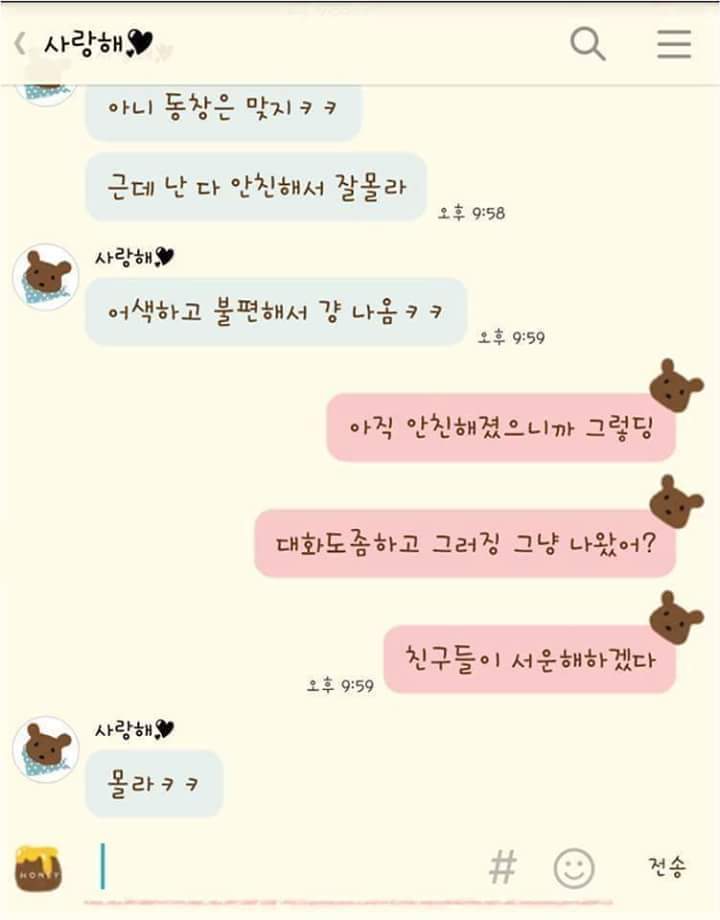Open the emoticon picker
Screen dimensions: 720x920
click(574, 868)
